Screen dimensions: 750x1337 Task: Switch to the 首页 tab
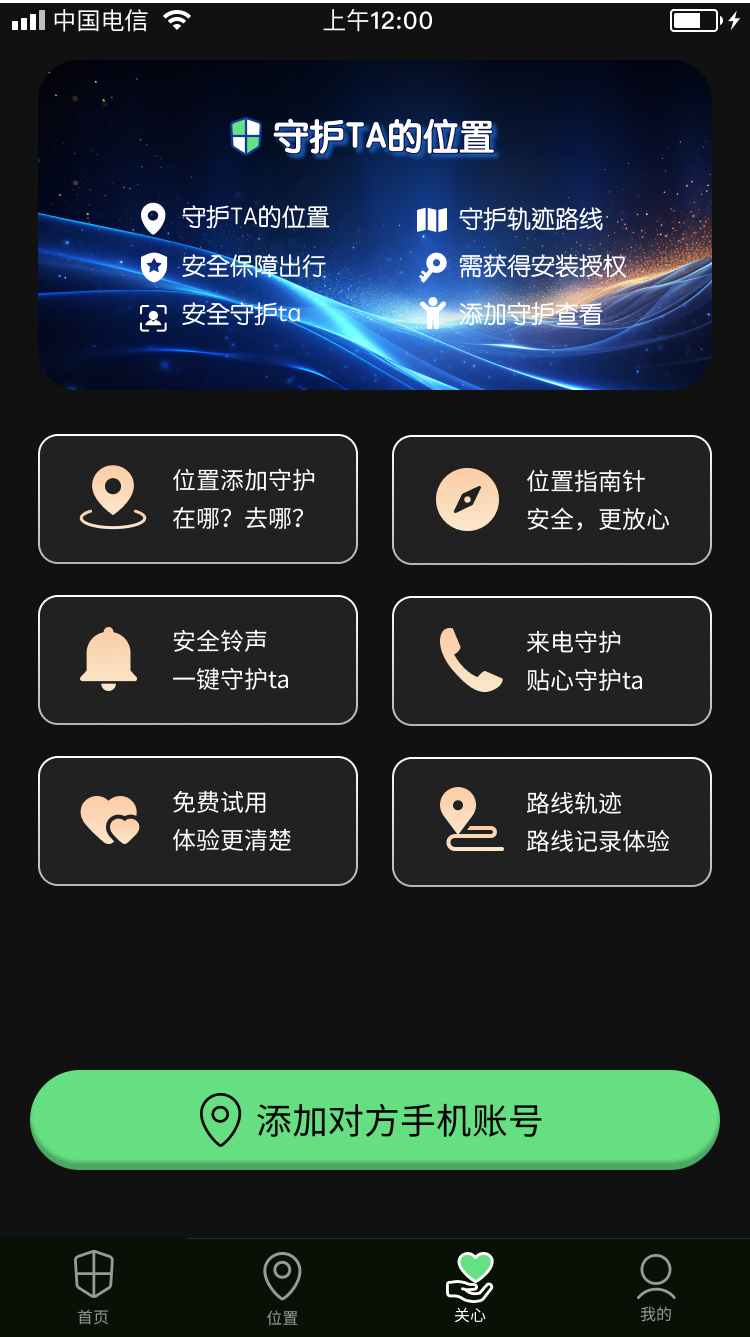(x=93, y=1288)
